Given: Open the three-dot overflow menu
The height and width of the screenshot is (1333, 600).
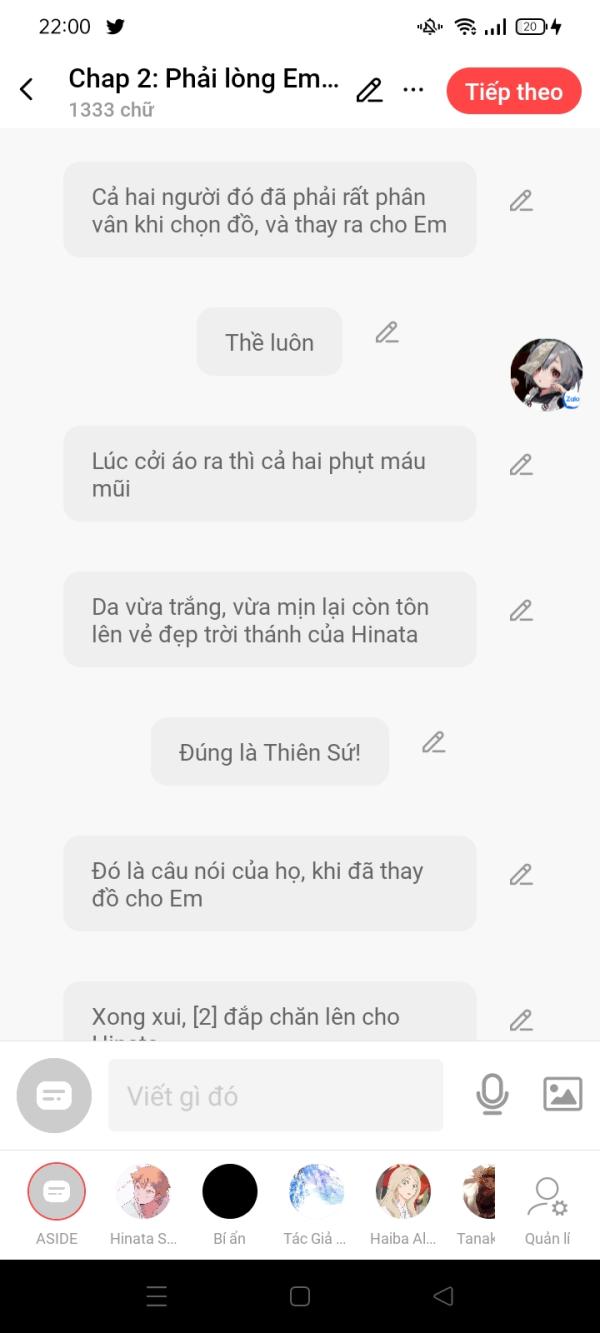Looking at the screenshot, I should 413,90.
